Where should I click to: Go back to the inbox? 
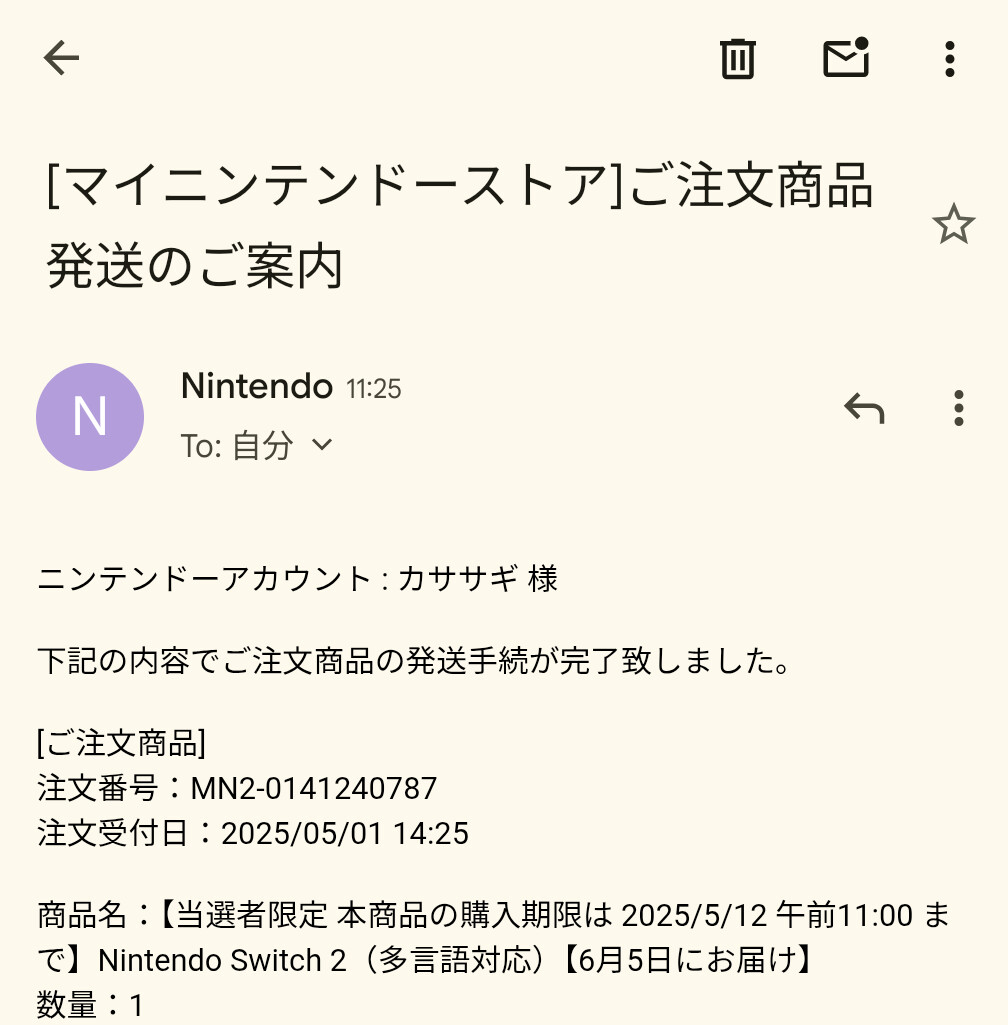click(61, 58)
